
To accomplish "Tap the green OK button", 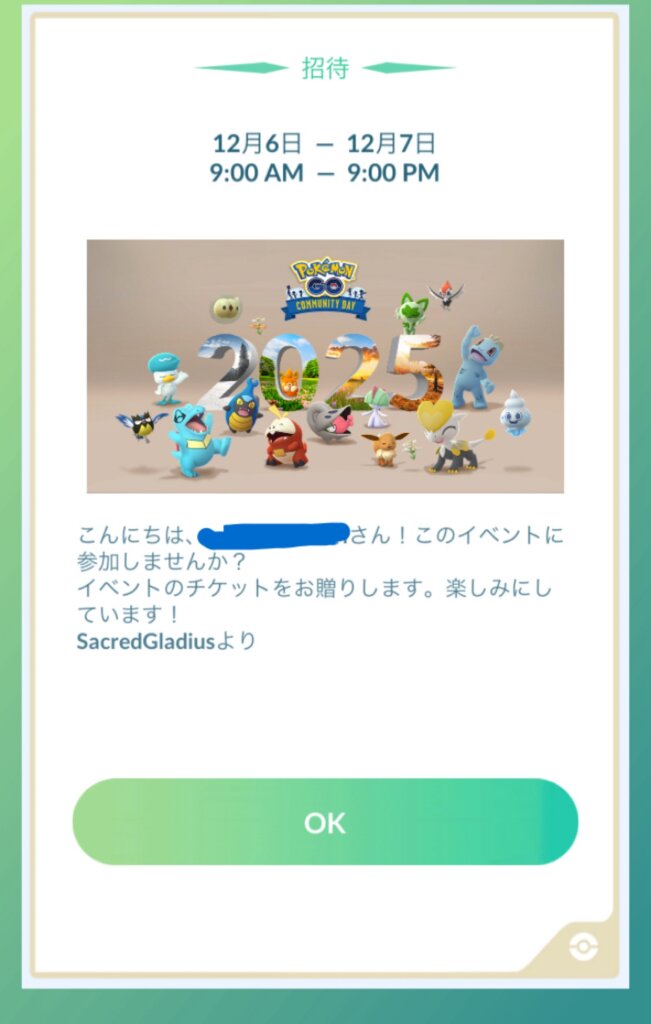I will [x=325, y=822].
